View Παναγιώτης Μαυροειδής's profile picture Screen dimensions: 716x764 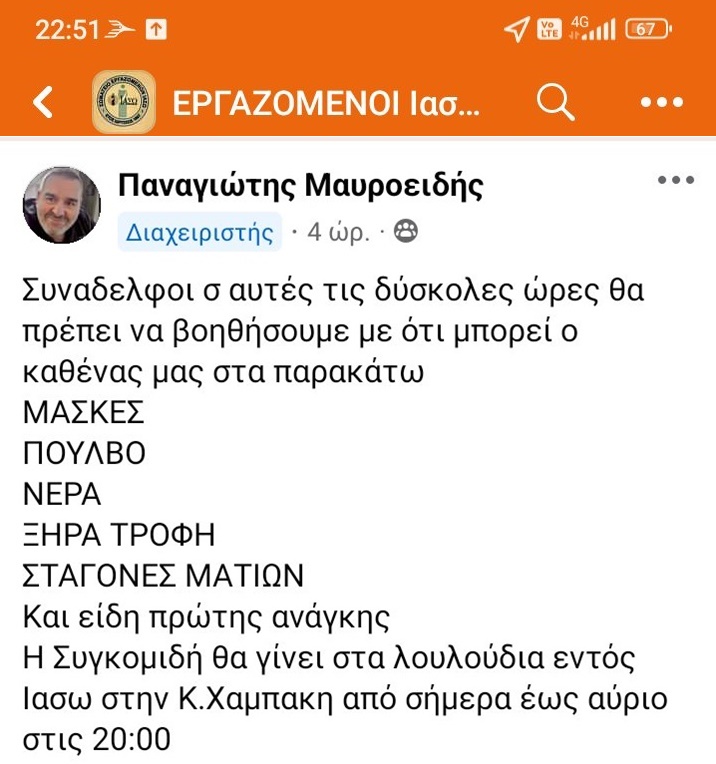pyautogui.click(x=62, y=205)
